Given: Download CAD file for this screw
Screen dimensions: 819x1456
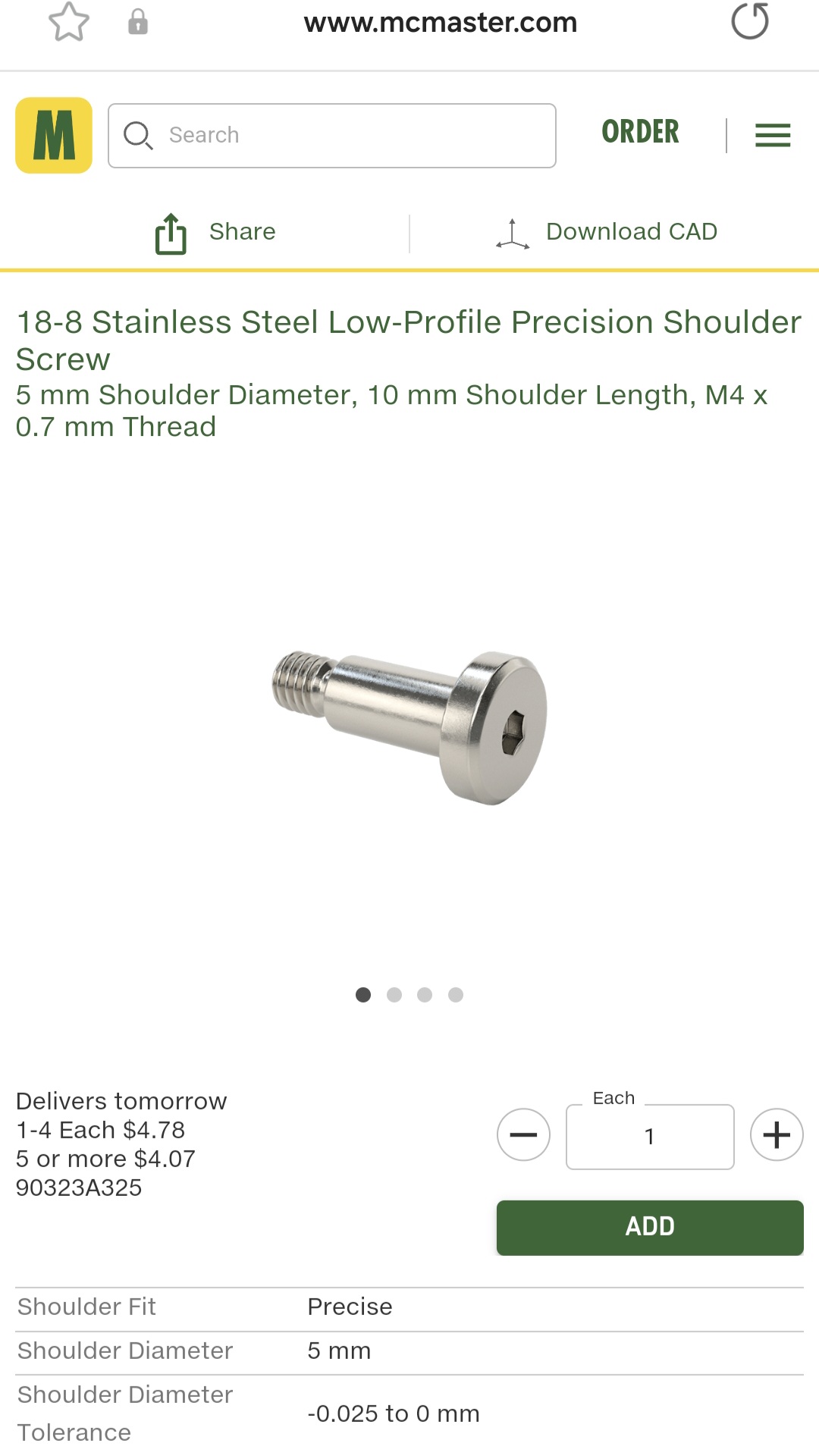Looking at the screenshot, I should (607, 232).
